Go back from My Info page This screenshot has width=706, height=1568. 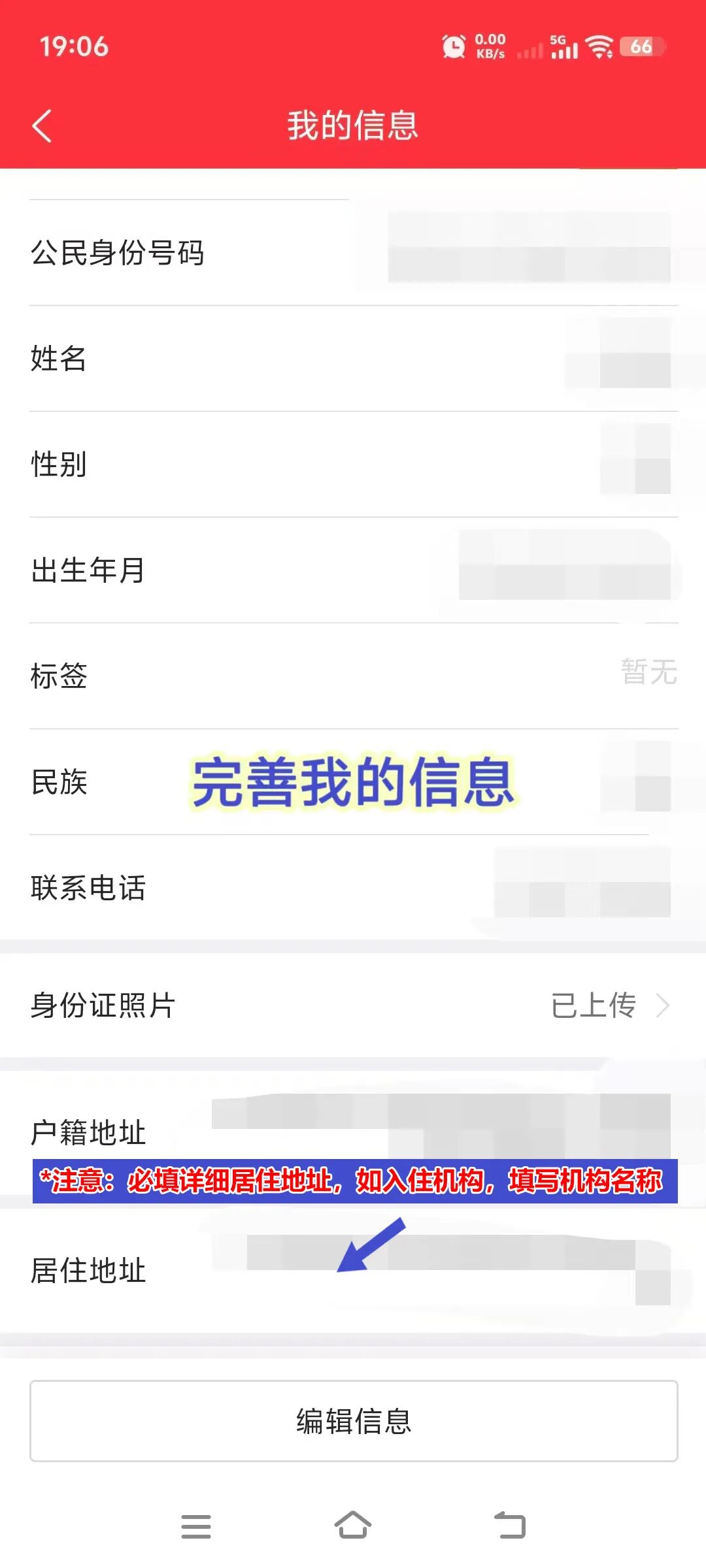tap(42, 125)
